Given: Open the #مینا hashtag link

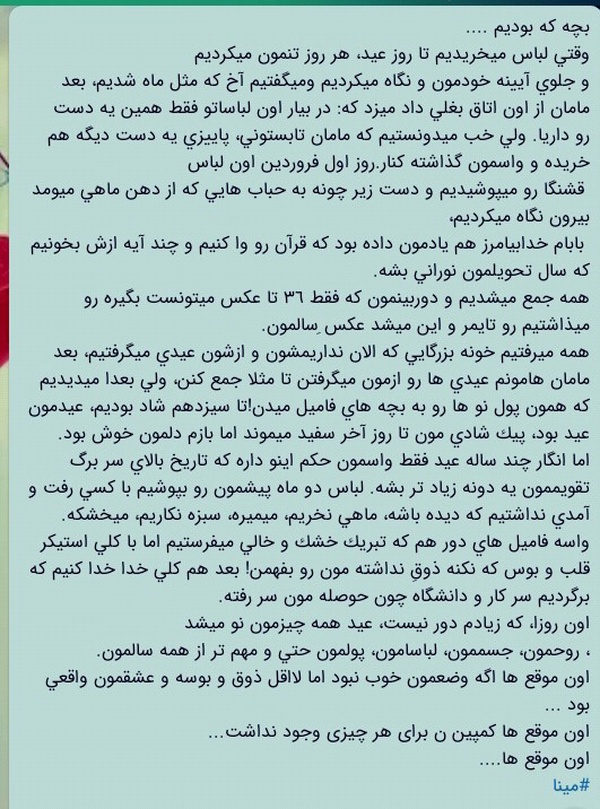Looking at the screenshot, I should 571,785.
